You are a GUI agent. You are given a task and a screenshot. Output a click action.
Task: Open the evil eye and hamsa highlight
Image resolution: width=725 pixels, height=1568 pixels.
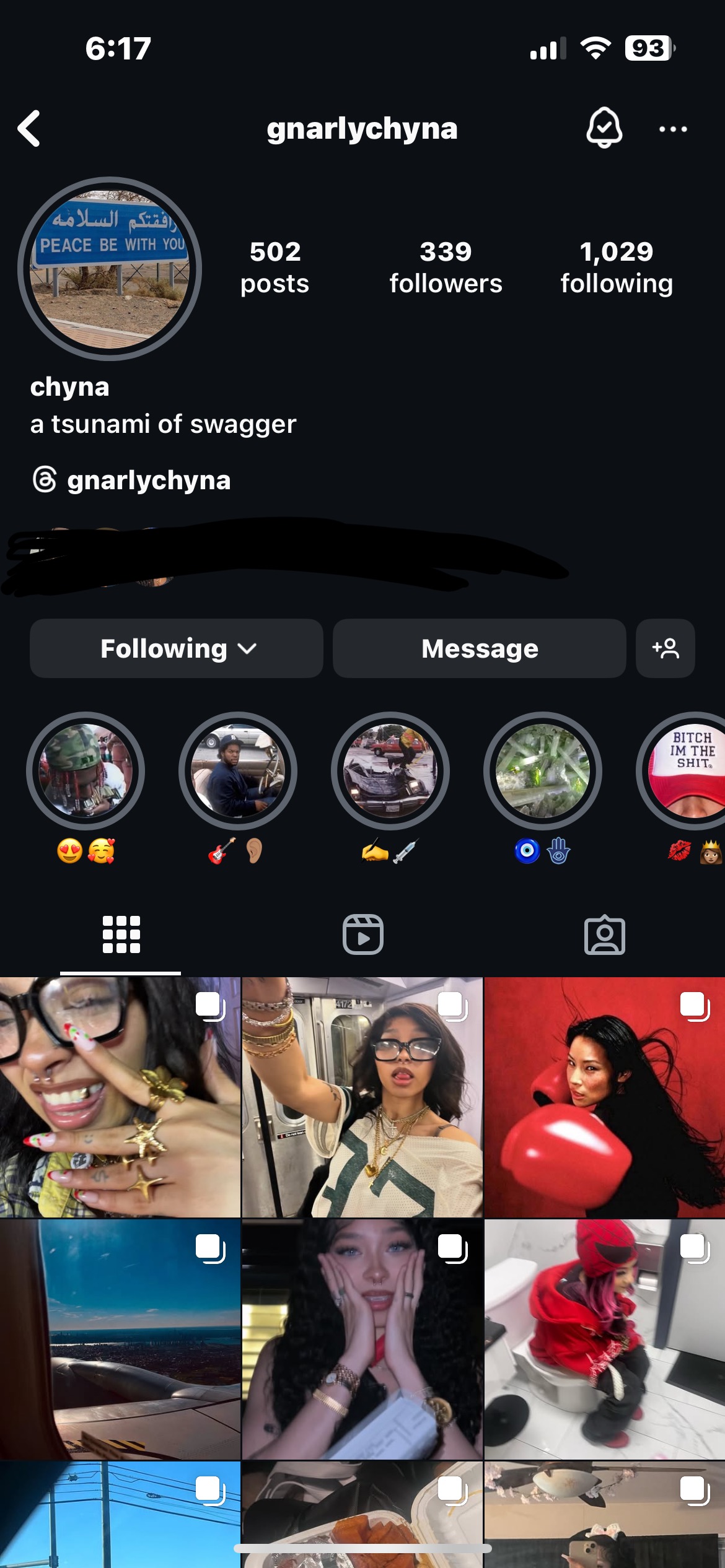(x=543, y=772)
